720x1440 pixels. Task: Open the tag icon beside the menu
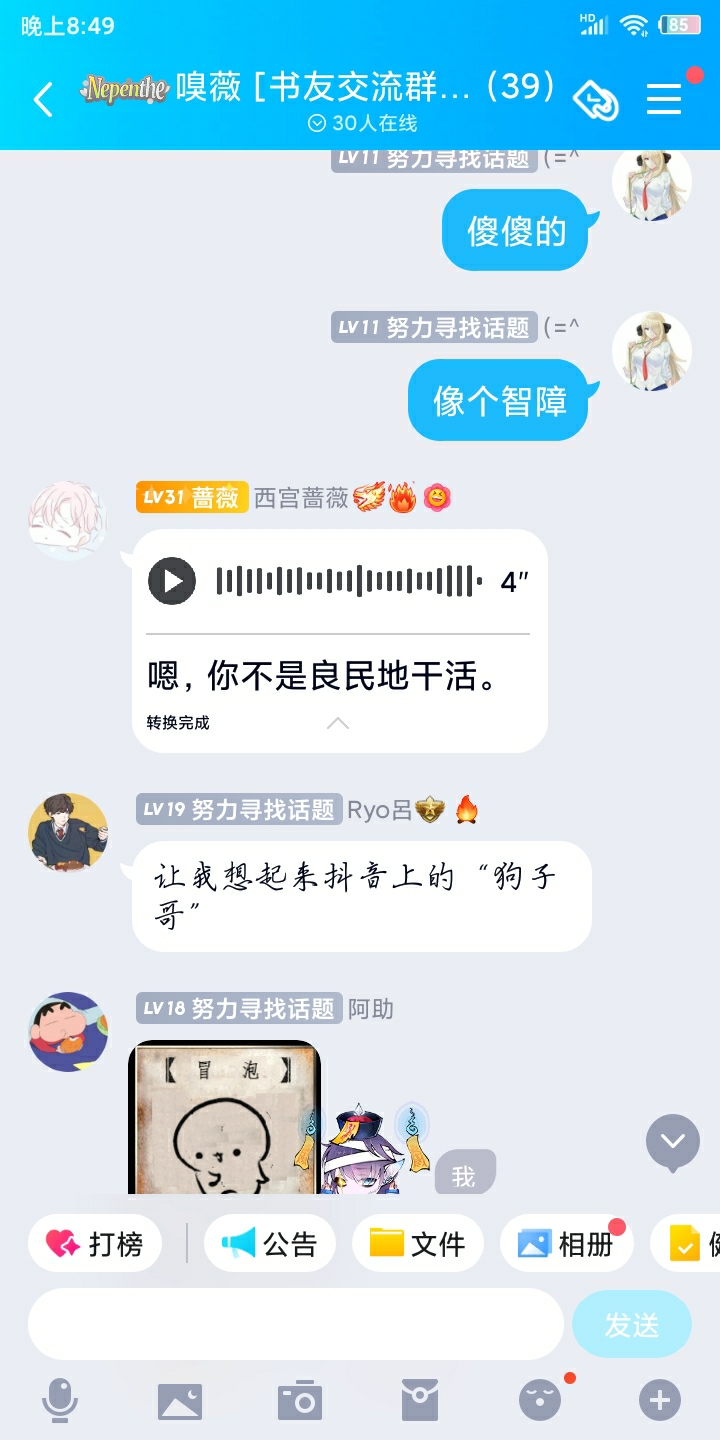(x=595, y=100)
